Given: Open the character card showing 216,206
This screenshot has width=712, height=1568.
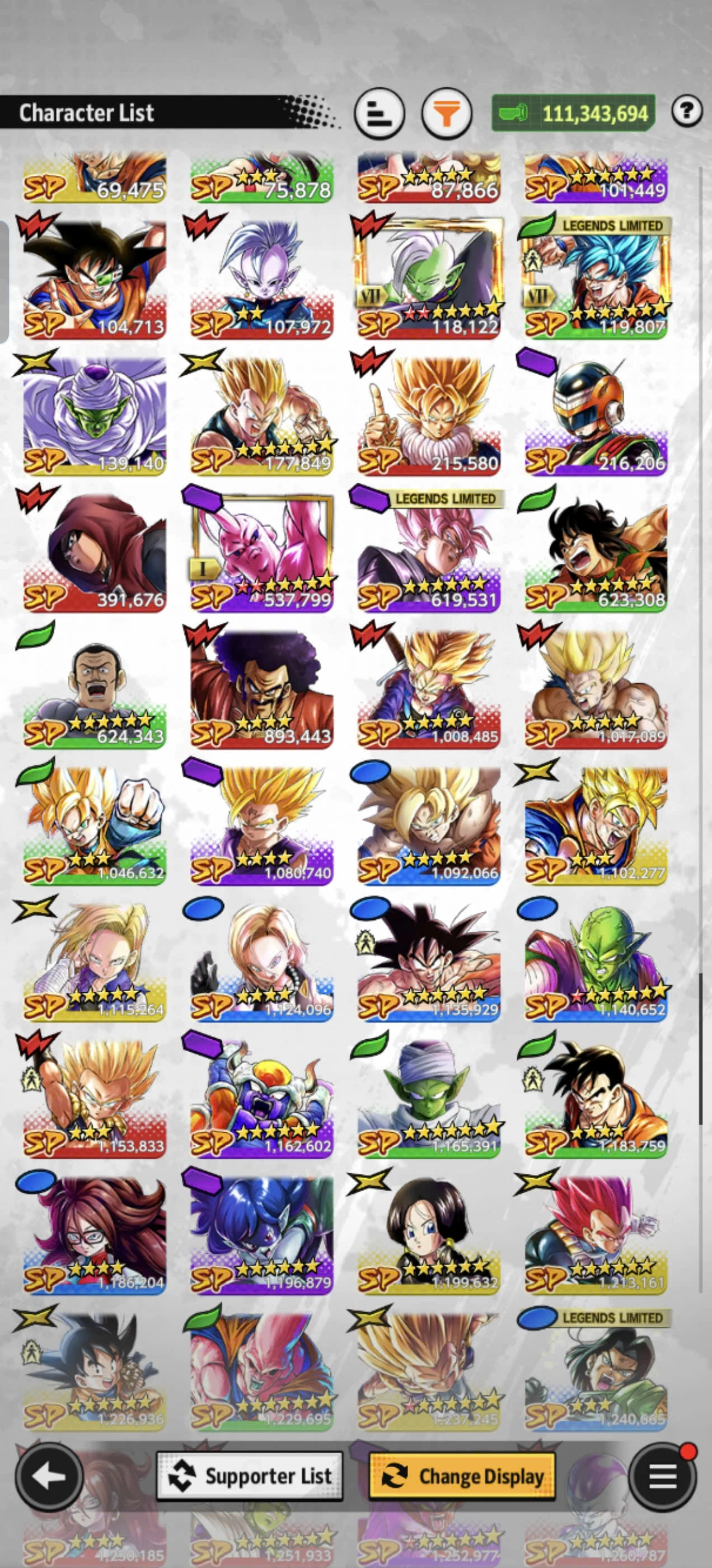Looking at the screenshot, I should point(596,415).
